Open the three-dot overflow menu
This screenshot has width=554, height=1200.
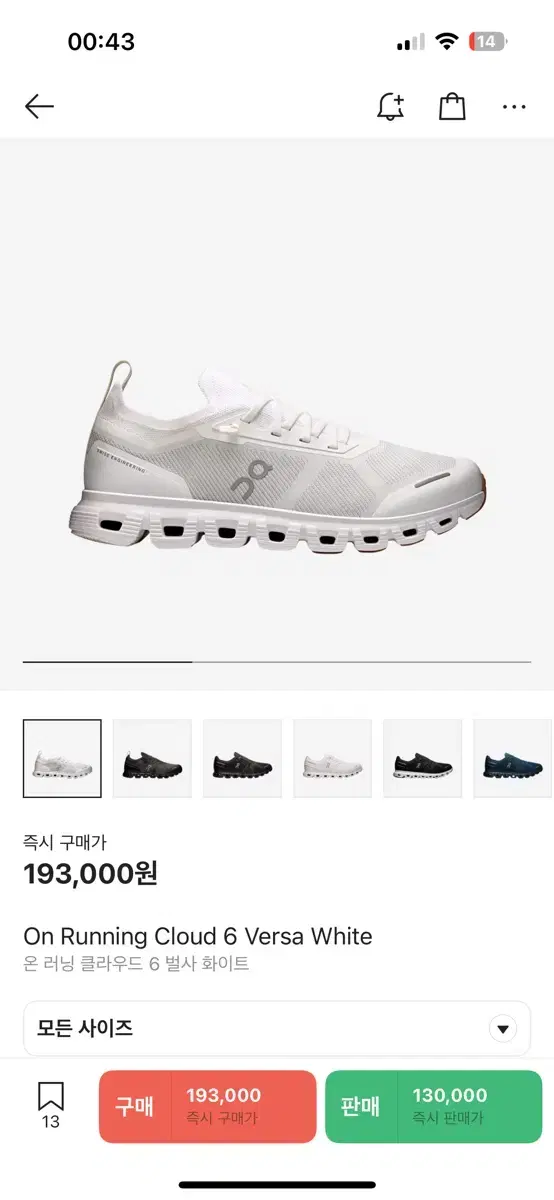click(514, 107)
